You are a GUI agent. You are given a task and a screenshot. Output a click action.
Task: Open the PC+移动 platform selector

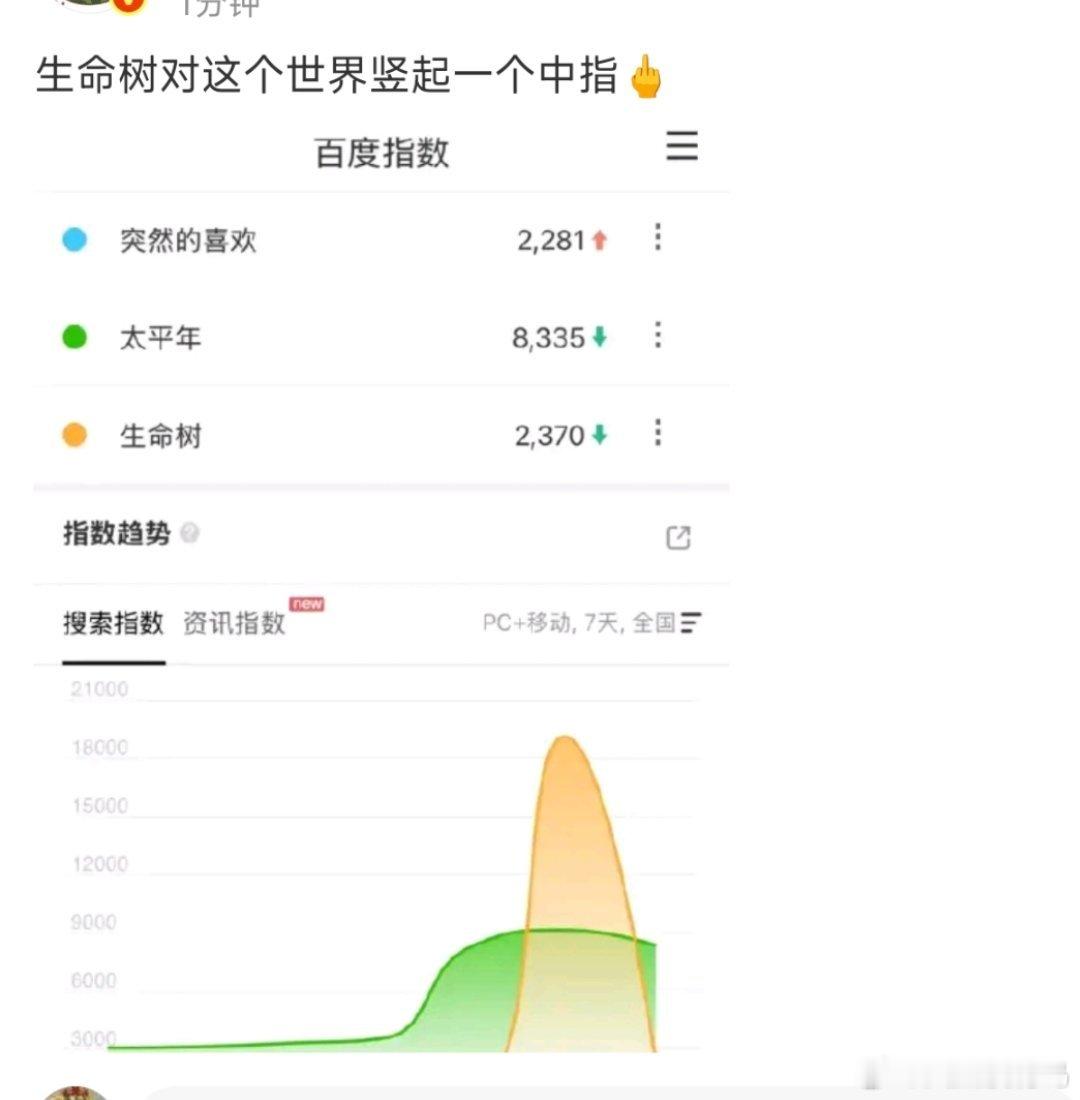coord(525,621)
